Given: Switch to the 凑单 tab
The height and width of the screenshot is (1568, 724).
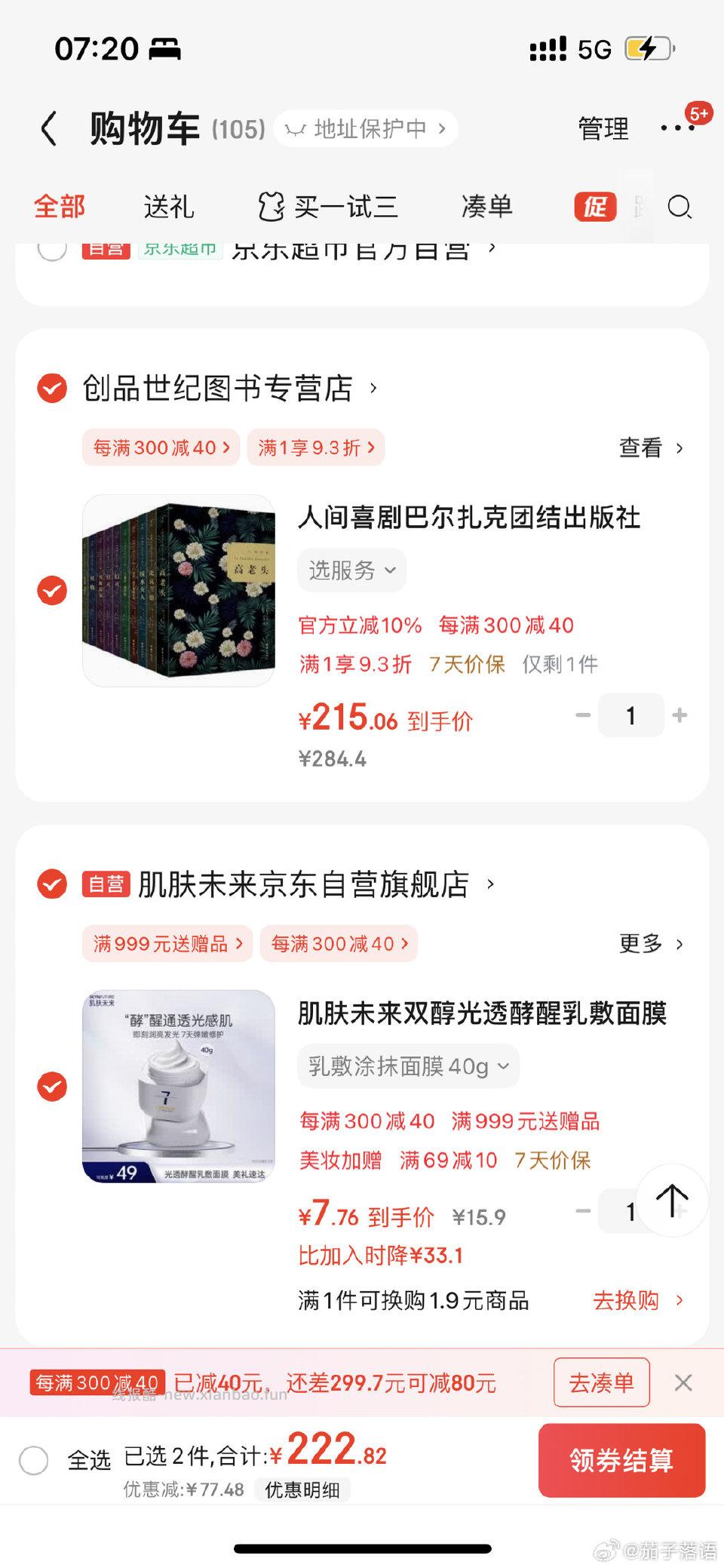Looking at the screenshot, I should point(486,206).
